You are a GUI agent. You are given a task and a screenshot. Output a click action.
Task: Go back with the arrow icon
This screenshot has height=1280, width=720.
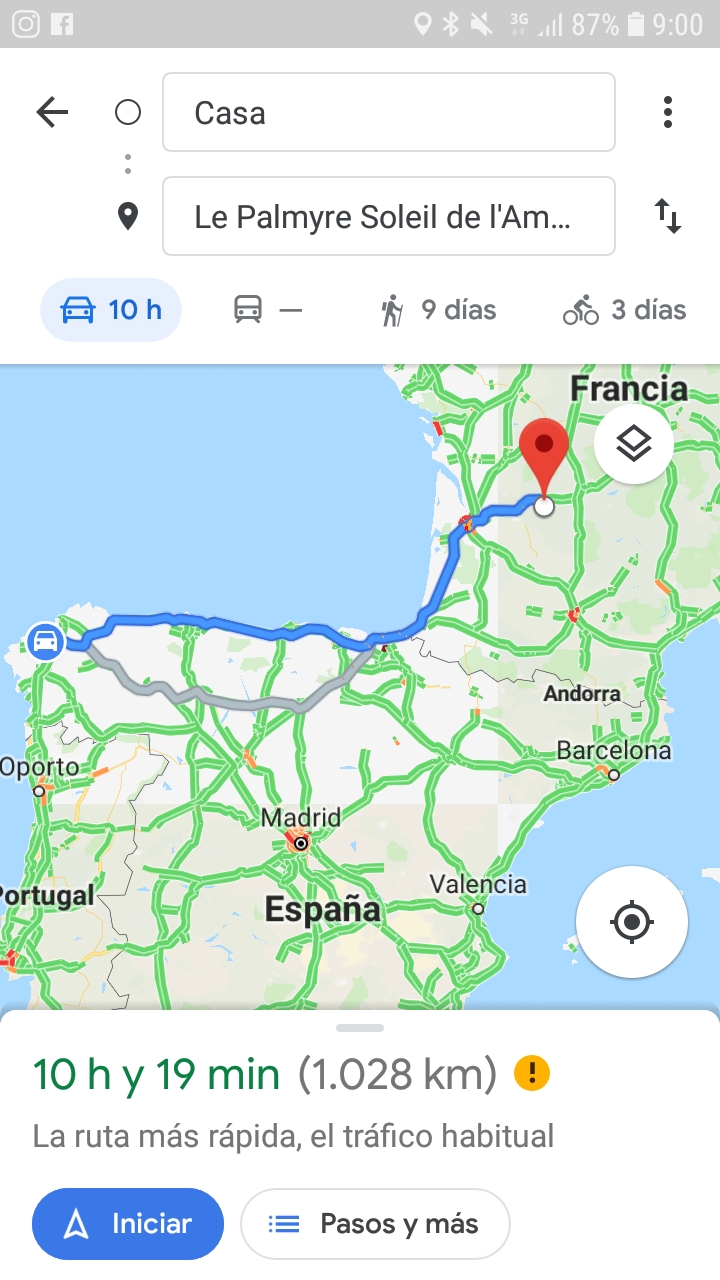(52, 112)
